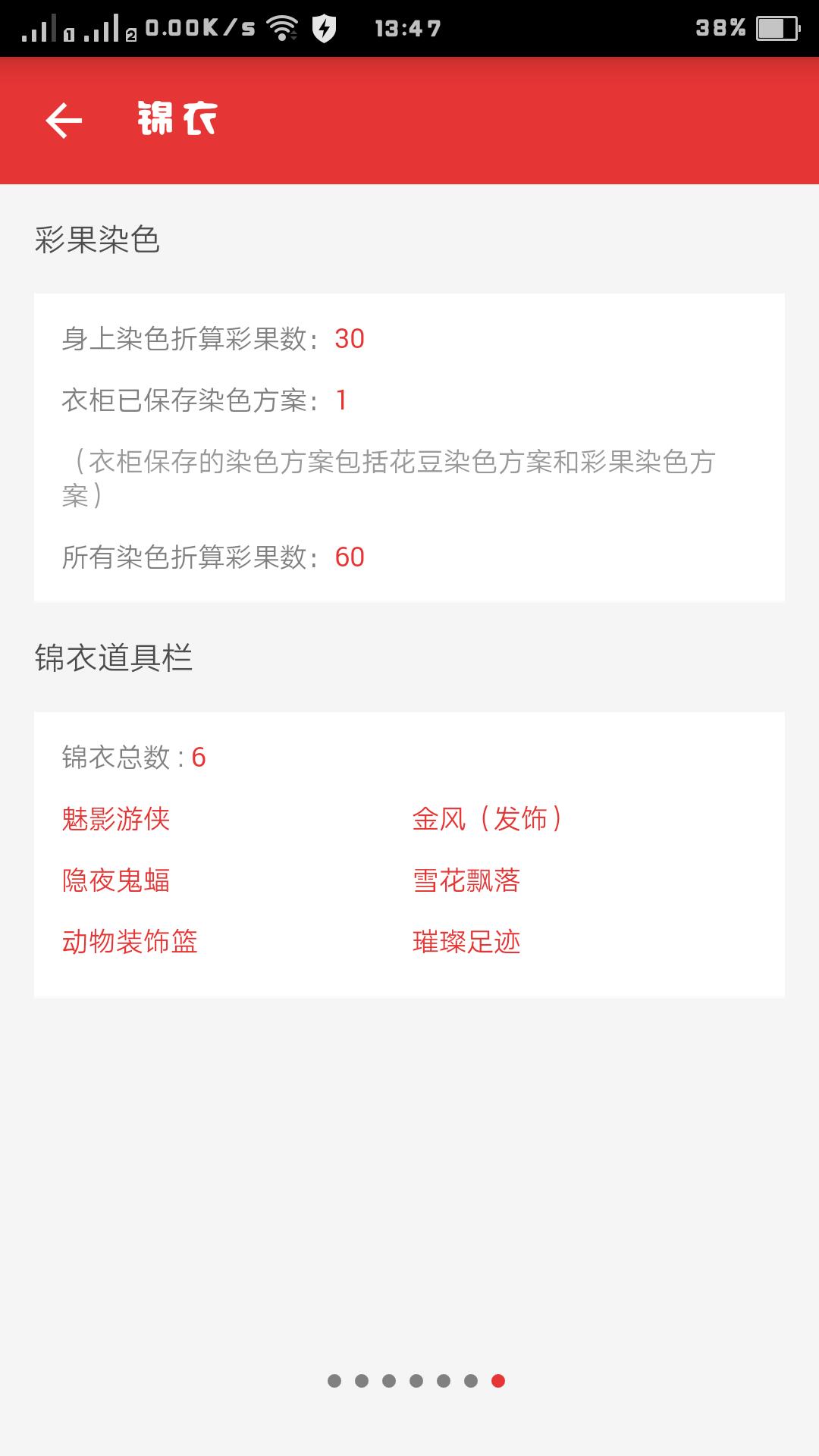Open the 动物装饰篮 item
The height and width of the screenshot is (1456, 819).
click(x=130, y=942)
